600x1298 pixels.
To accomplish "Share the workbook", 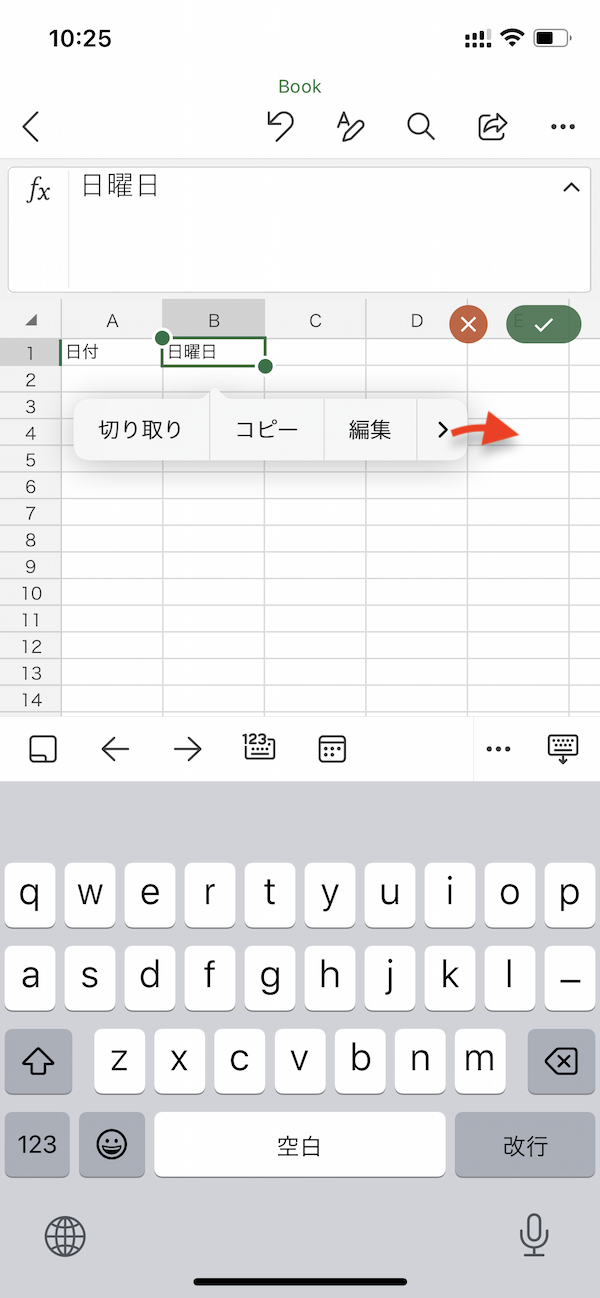I will click(492, 126).
